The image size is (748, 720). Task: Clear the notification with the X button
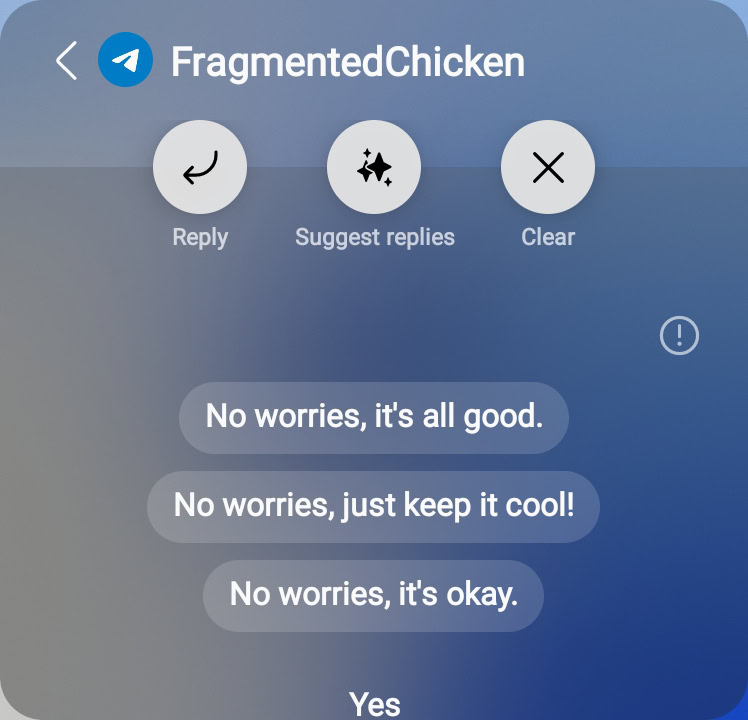(548, 167)
